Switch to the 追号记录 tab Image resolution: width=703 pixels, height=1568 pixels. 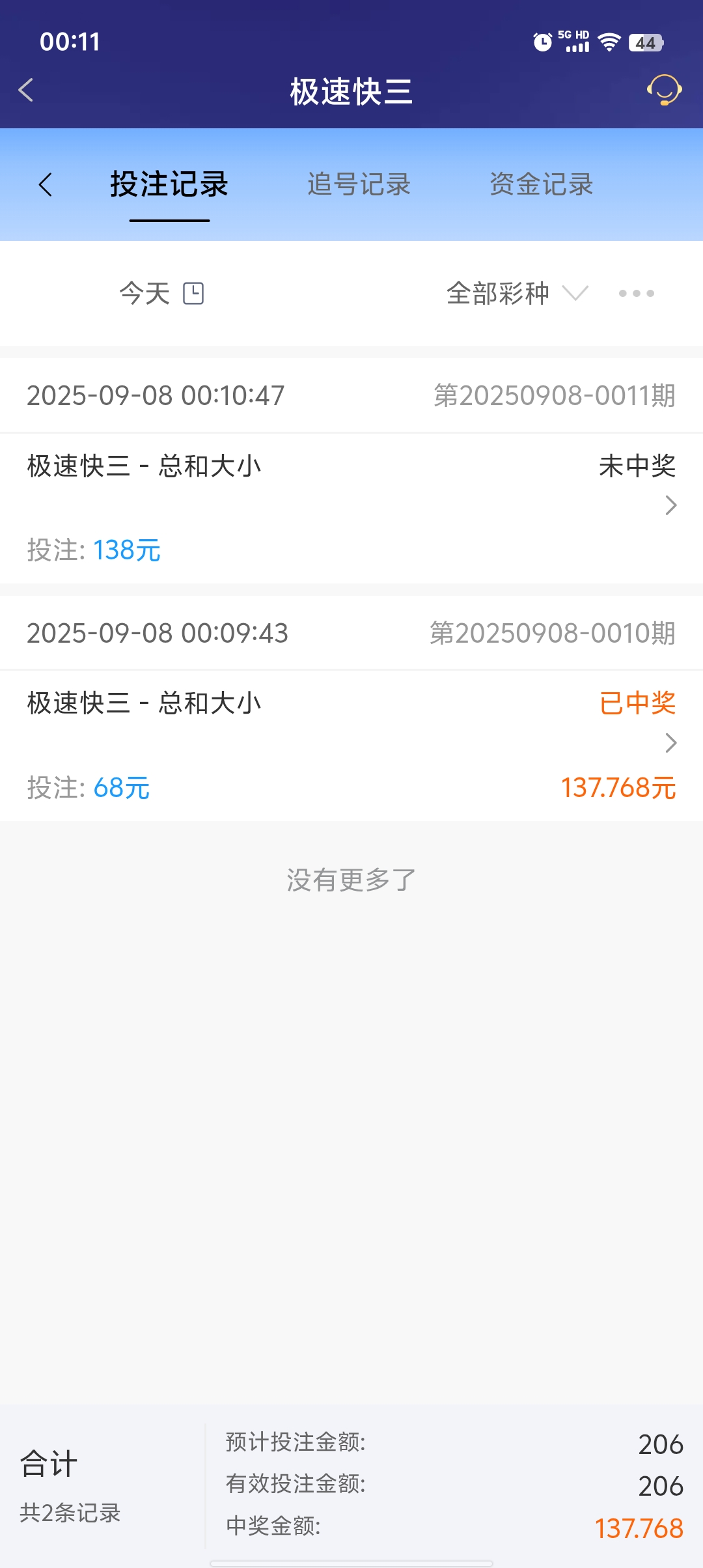359,185
